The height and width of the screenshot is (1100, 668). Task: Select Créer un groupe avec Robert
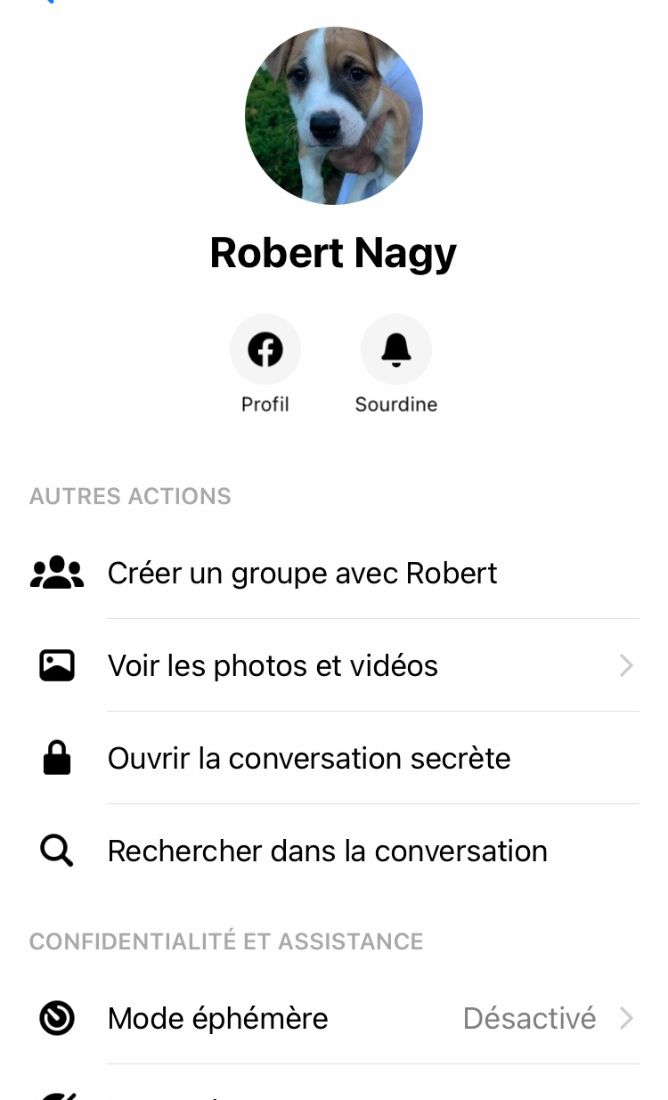pyautogui.click(x=334, y=573)
